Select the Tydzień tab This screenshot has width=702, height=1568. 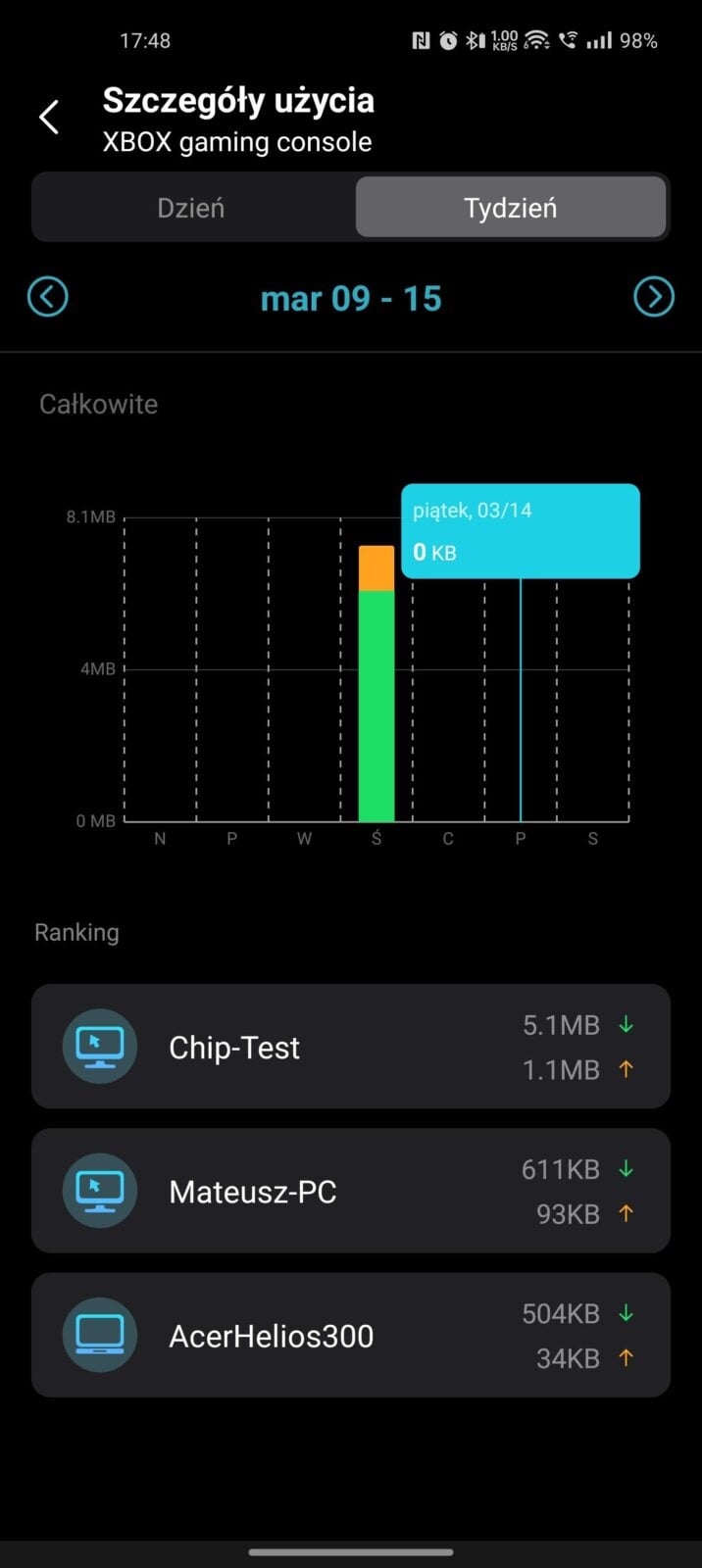510,208
